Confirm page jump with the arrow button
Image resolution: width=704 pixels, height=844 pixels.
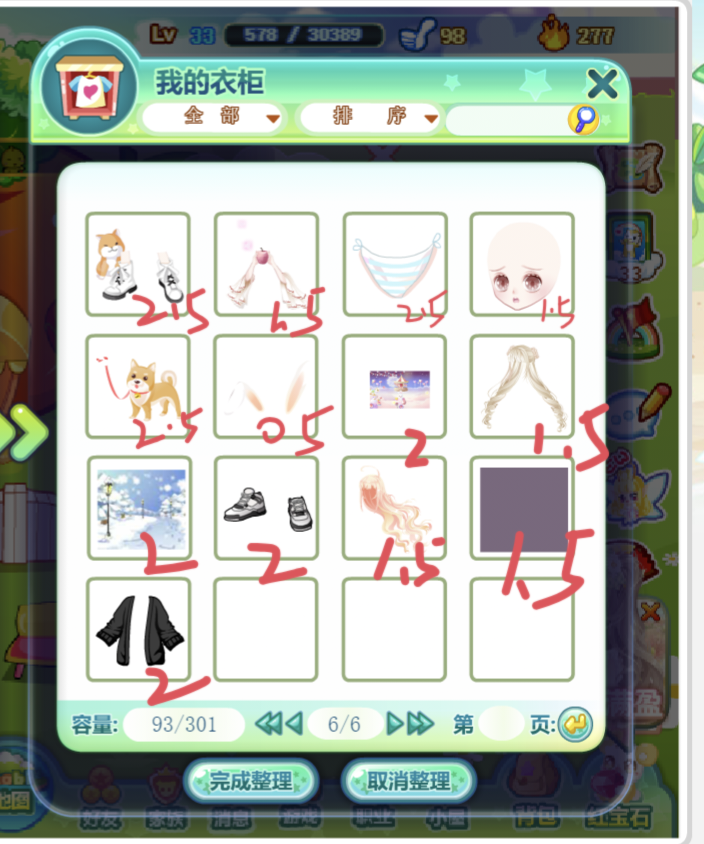pos(575,723)
